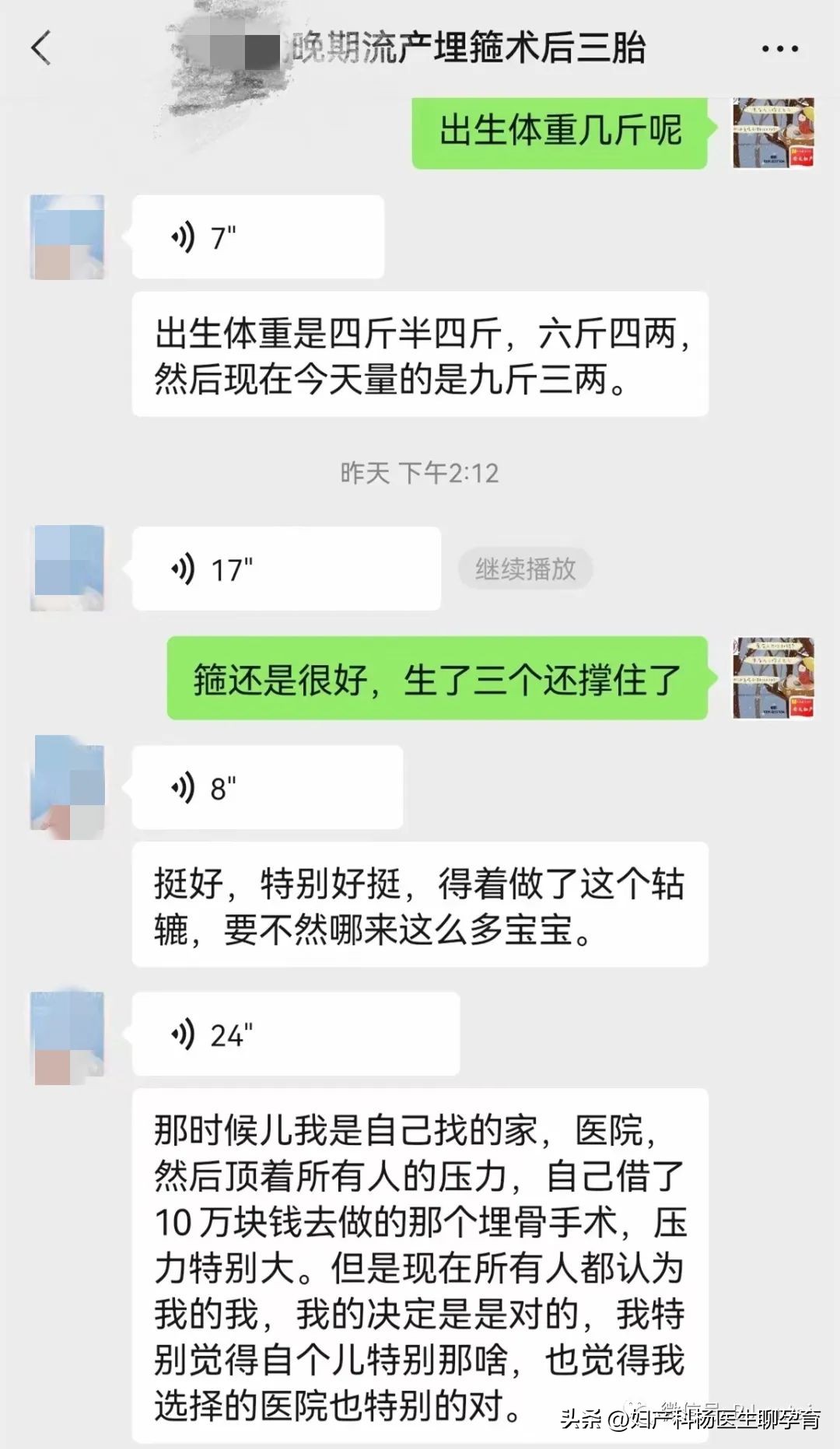Viewport: 840px width, 1449px height.
Task: Tap speaker icon on the first voice bubble
Action: coord(185,236)
